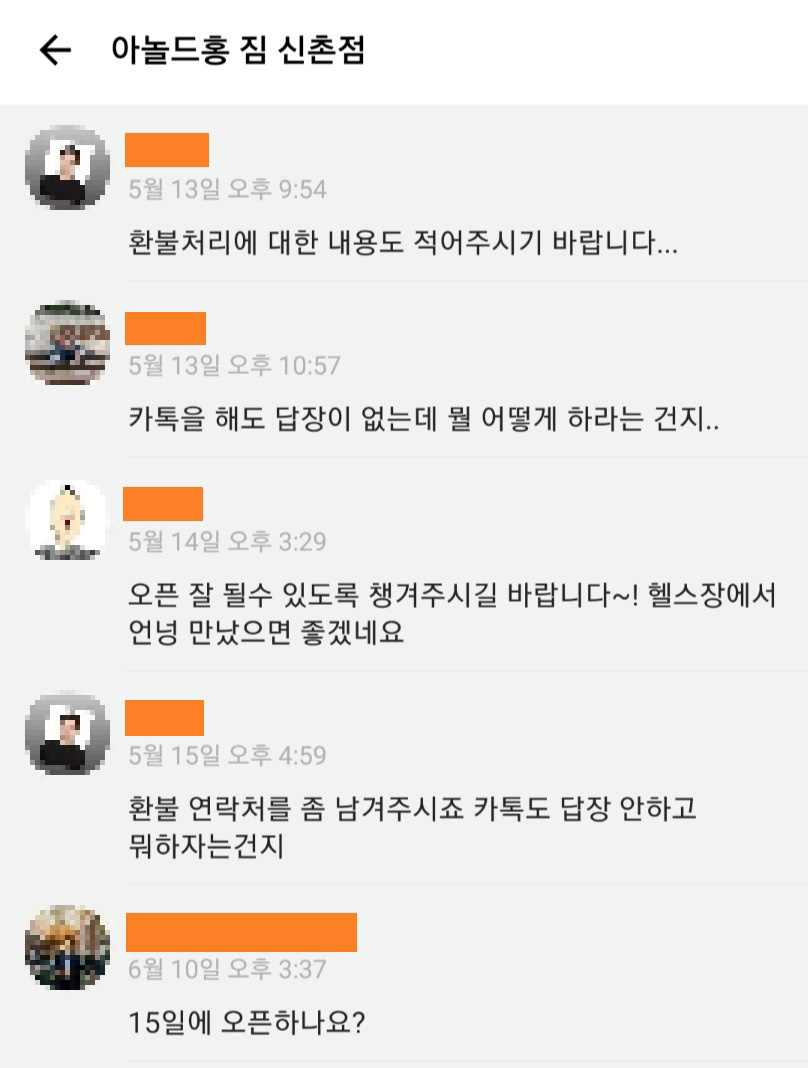
Task: Open profile picture of 5월 14일 오후 3:29 commenter
Action: (x=67, y=520)
